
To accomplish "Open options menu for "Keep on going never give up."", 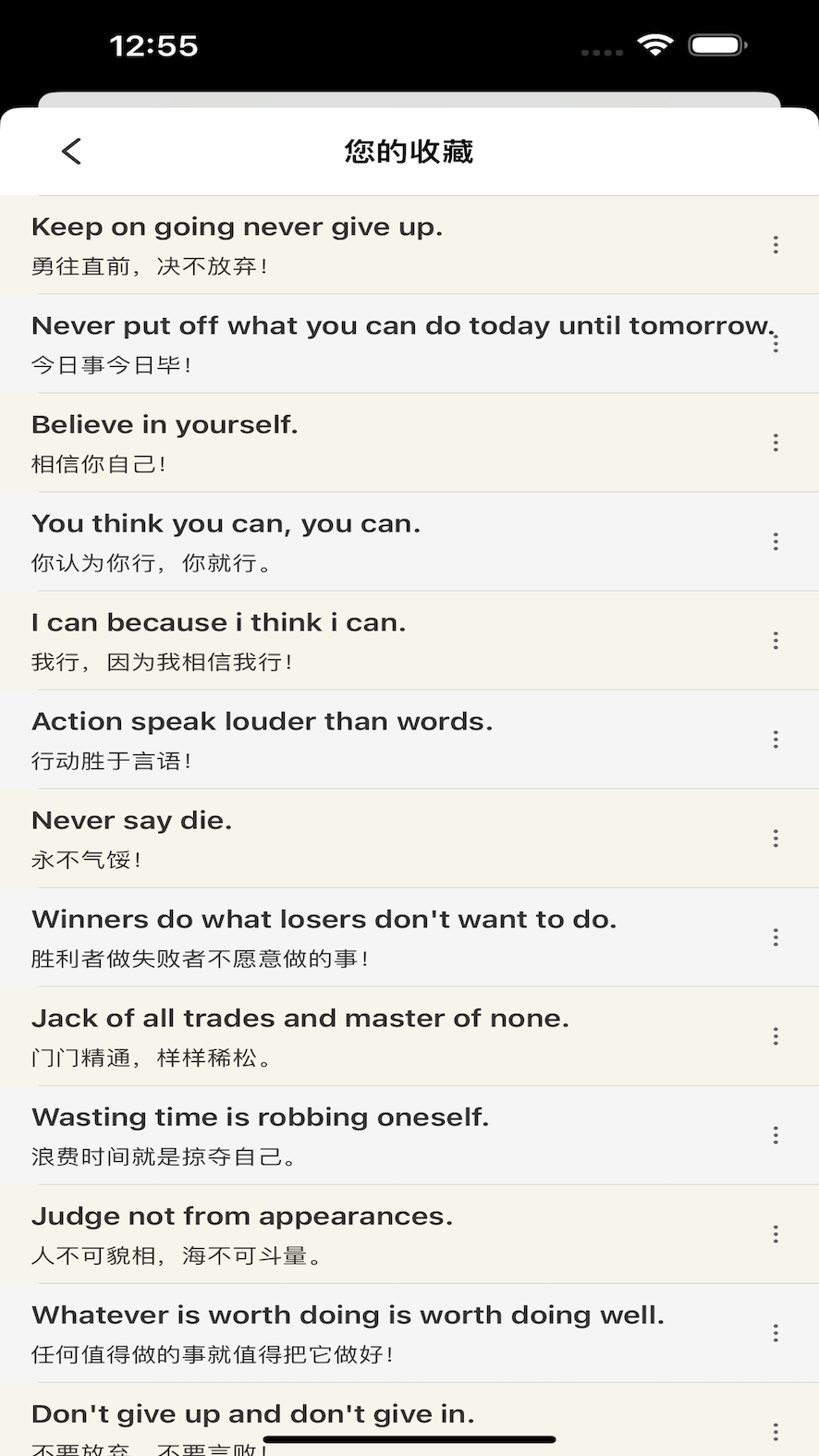I will pos(776,244).
